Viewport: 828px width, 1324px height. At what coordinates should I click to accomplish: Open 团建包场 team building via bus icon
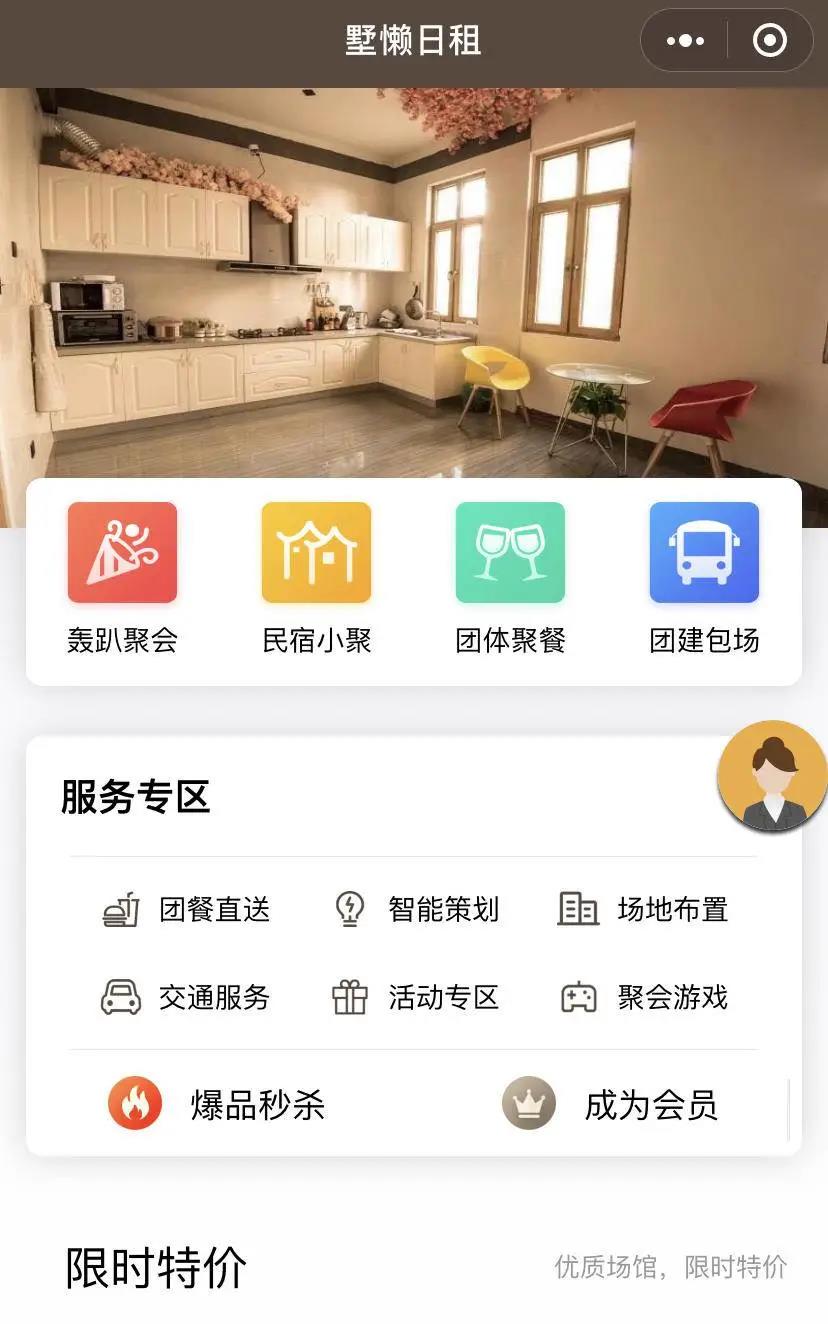tap(704, 552)
